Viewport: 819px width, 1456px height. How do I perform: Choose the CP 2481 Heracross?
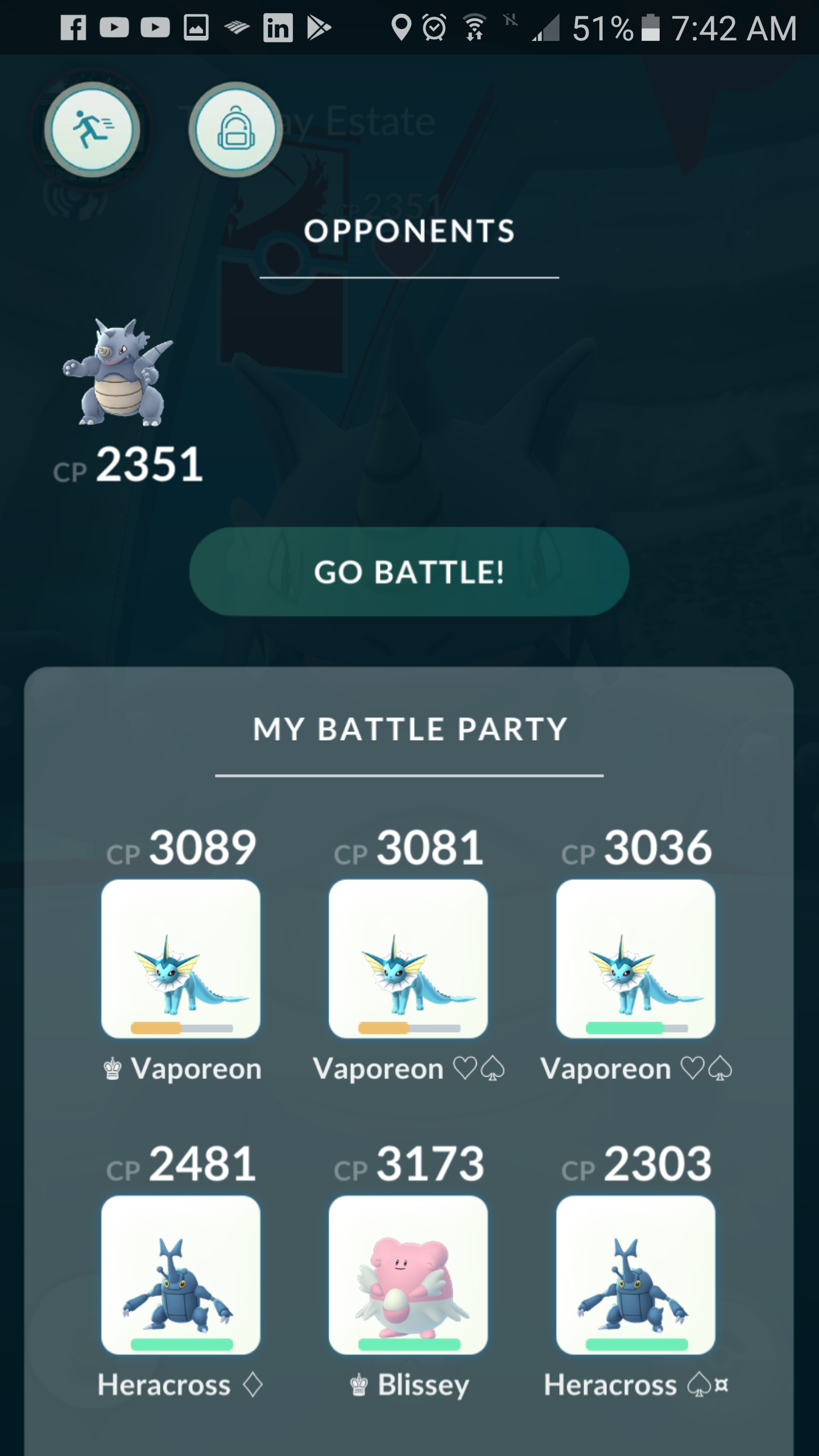pos(181,1275)
